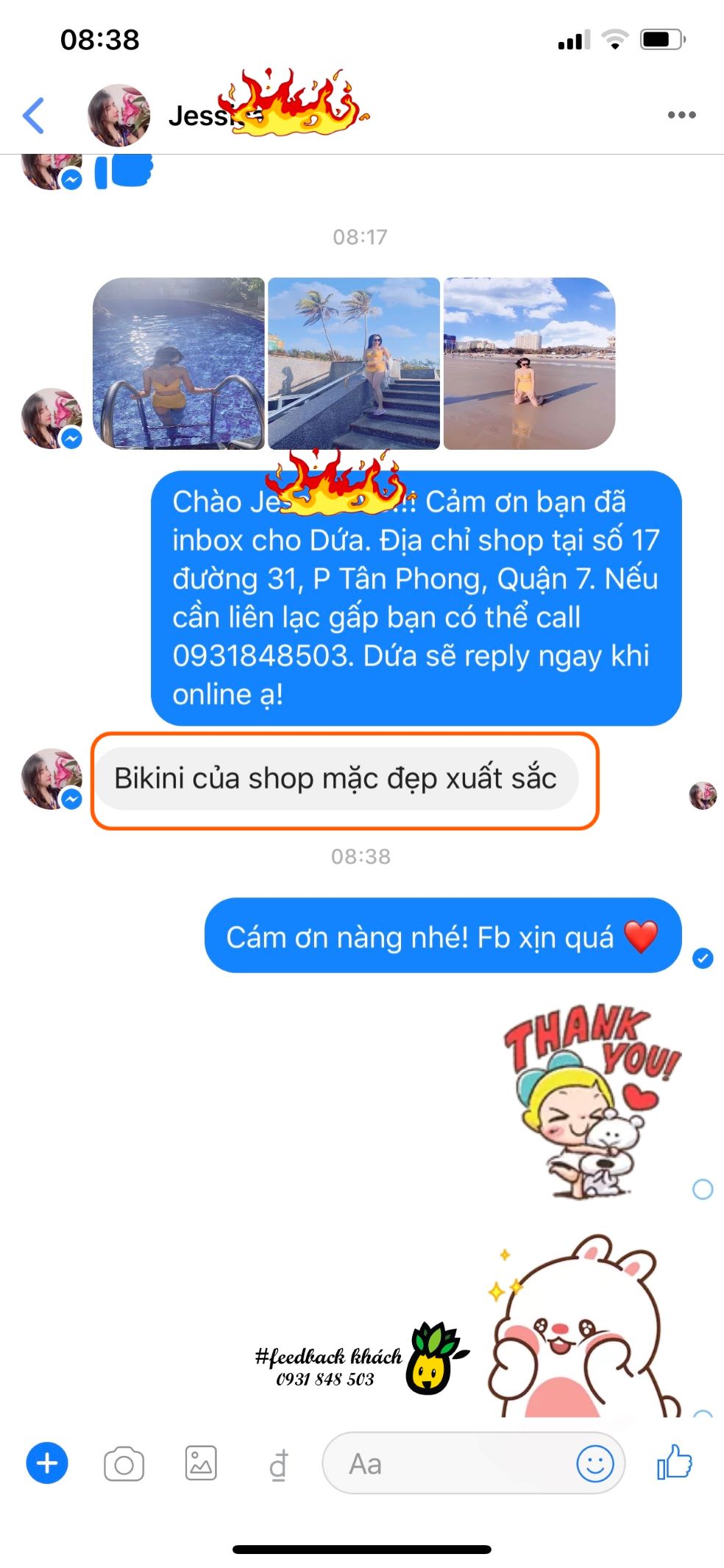Open the three-dot conversation options menu
The width and height of the screenshot is (724, 1568).
681,115
